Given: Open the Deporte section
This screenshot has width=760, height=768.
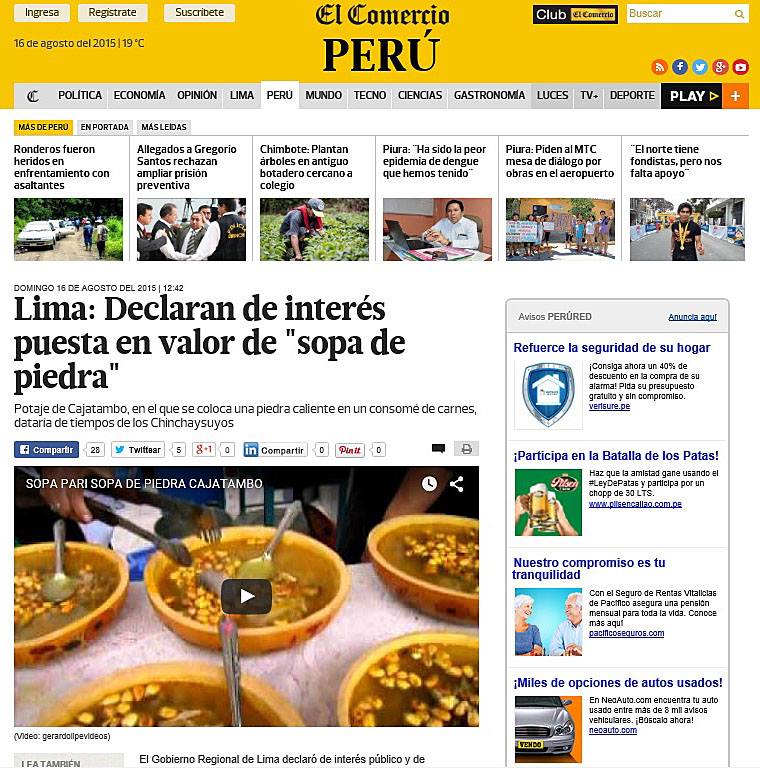Looking at the screenshot, I should pyautogui.click(x=632, y=96).
